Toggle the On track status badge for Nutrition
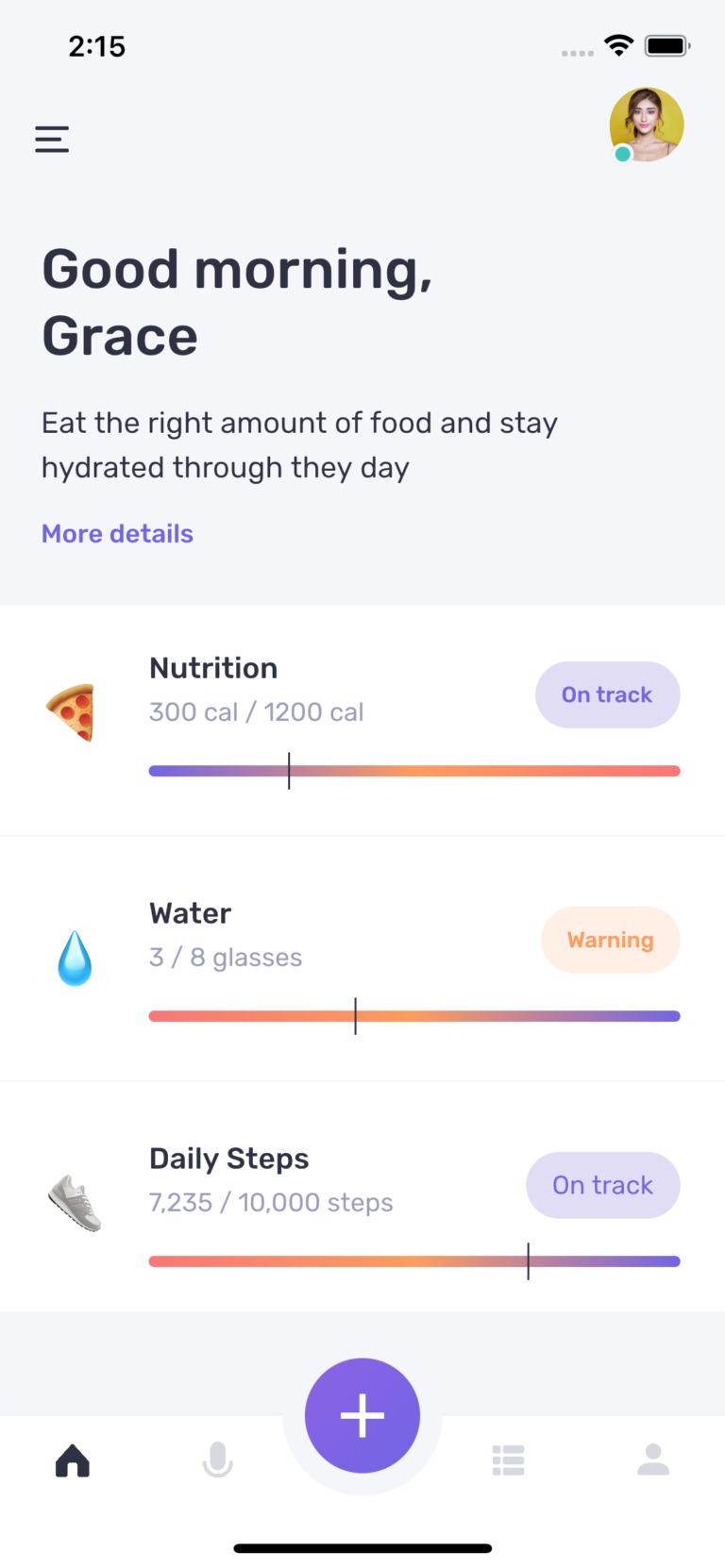 [607, 694]
